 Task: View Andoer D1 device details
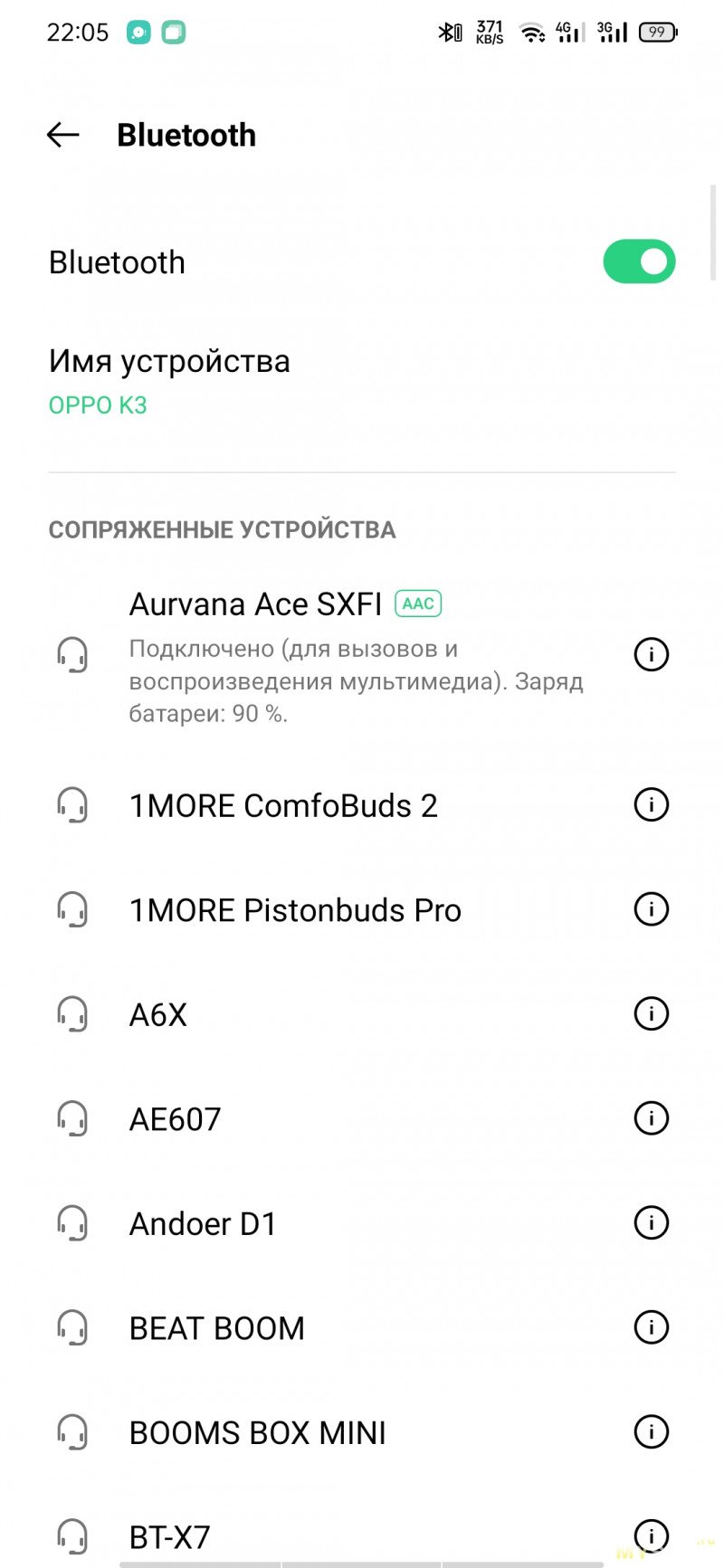[x=651, y=1222]
